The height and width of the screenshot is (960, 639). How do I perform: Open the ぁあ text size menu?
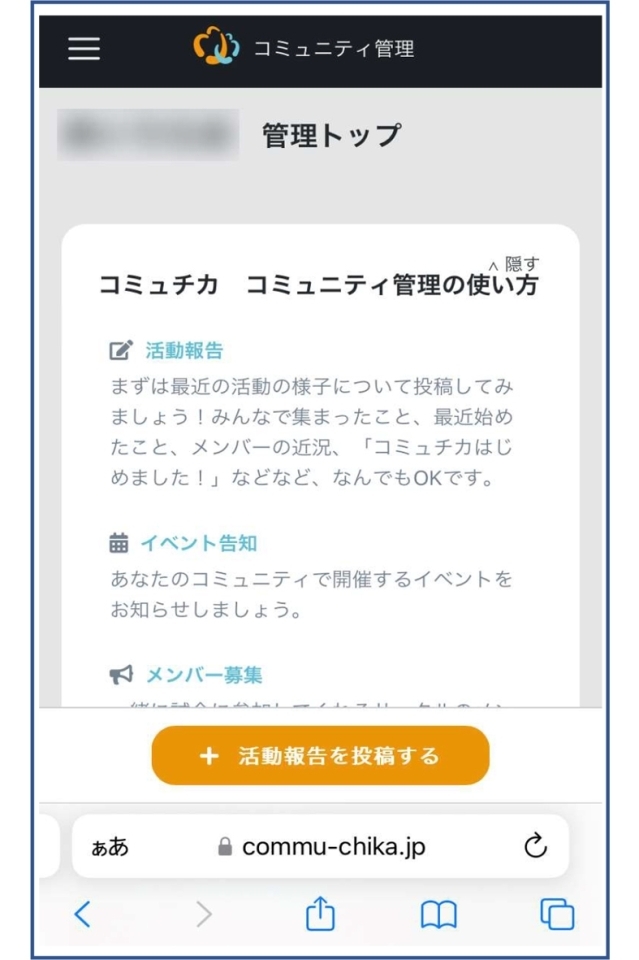[110, 848]
